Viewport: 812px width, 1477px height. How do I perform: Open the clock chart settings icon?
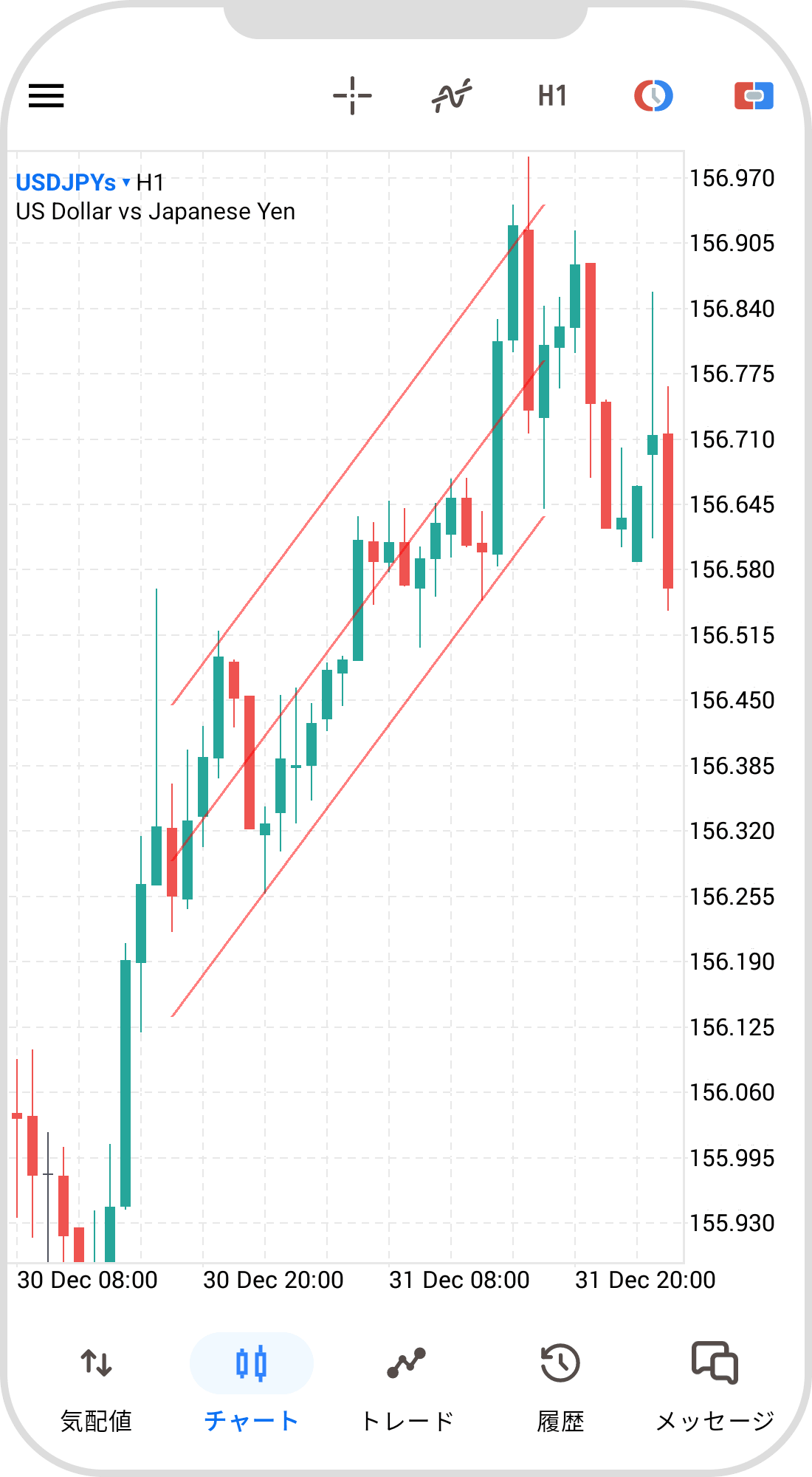click(x=653, y=95)
